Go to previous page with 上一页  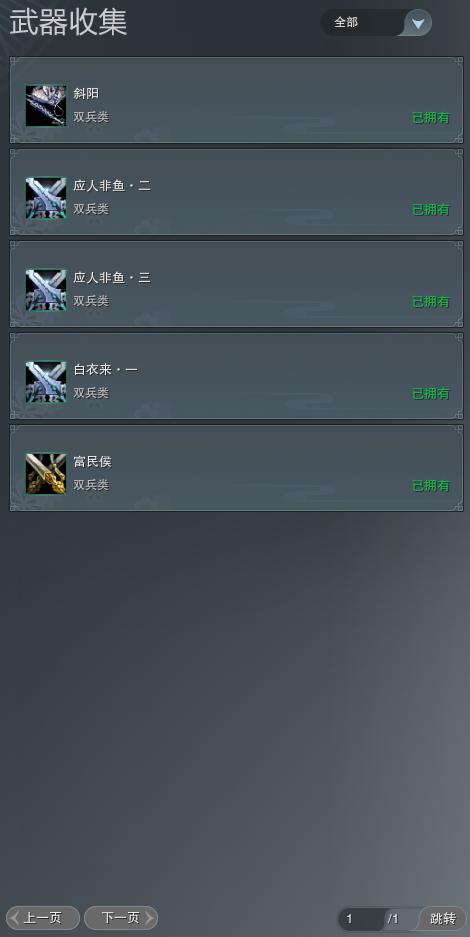[x=43, y=918]
